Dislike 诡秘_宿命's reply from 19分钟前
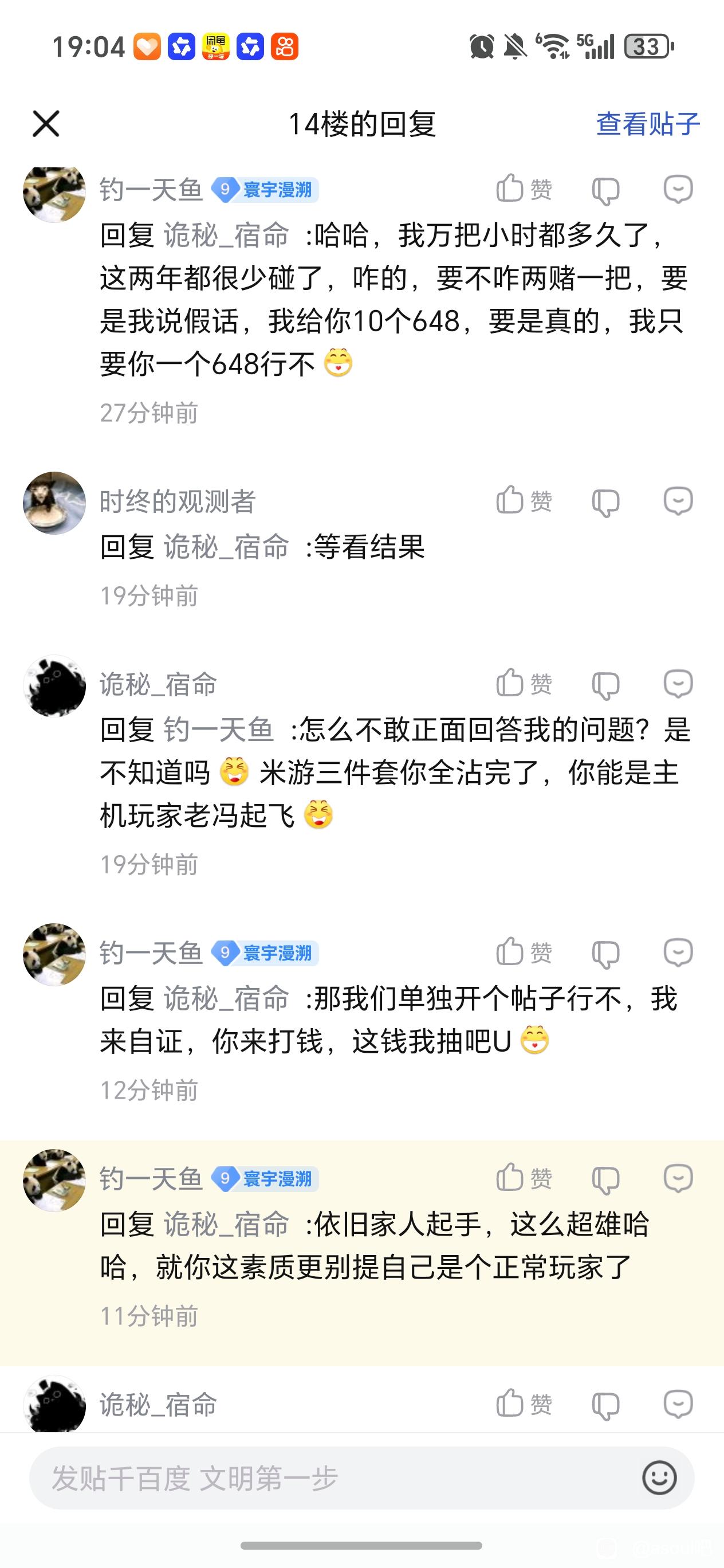This screenshot has width=724, height=1568. 605,685
